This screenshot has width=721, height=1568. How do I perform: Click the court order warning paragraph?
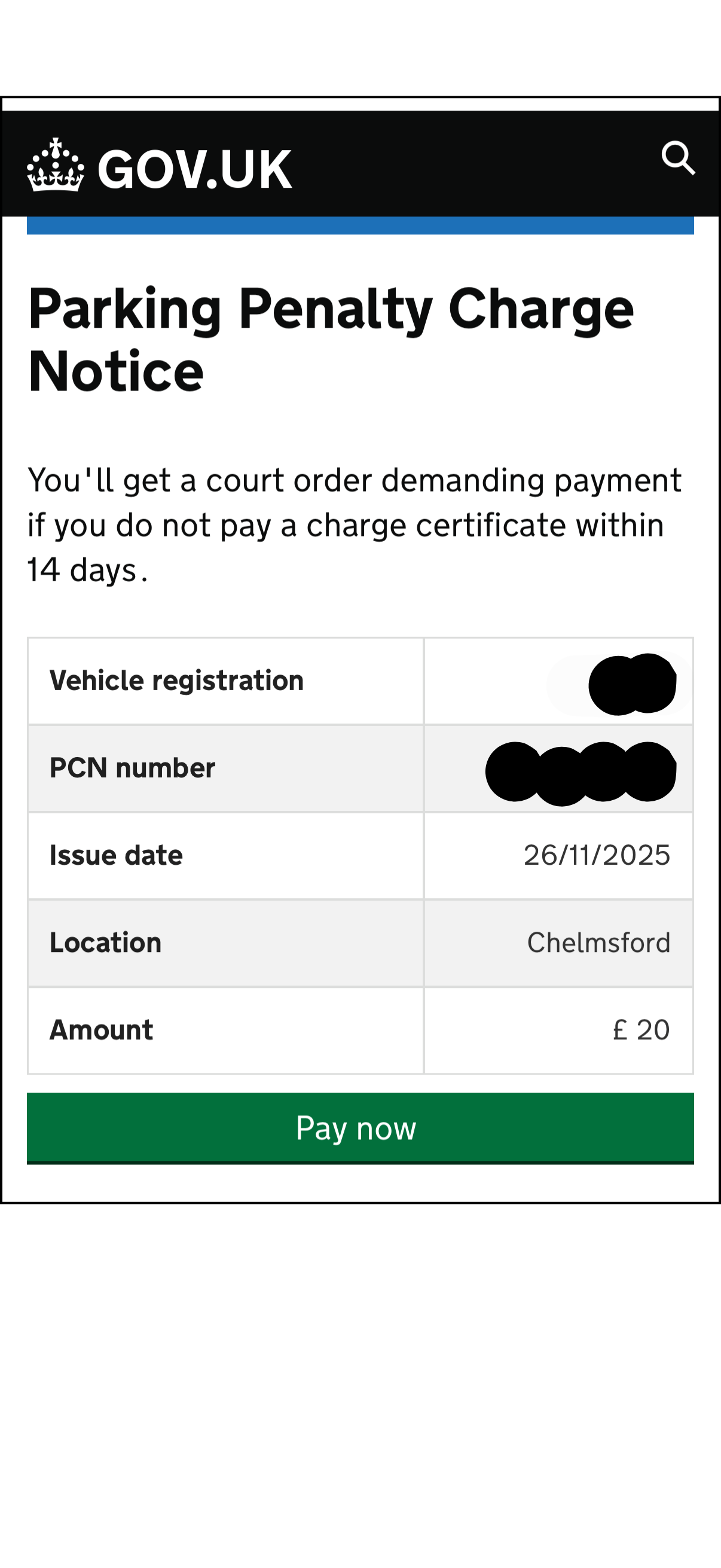point(355,523)
